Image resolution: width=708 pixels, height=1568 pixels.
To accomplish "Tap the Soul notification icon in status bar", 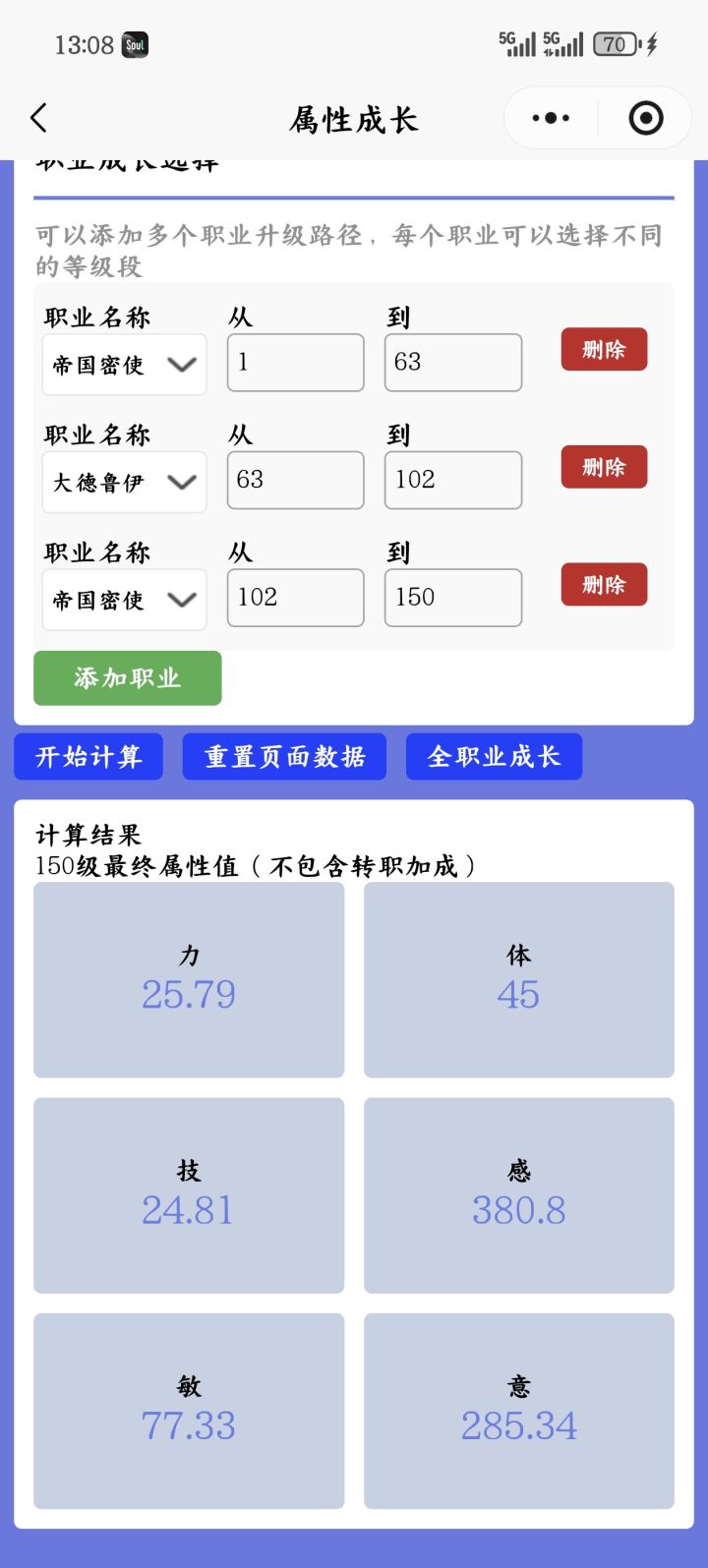I will [x=134, y=44].
